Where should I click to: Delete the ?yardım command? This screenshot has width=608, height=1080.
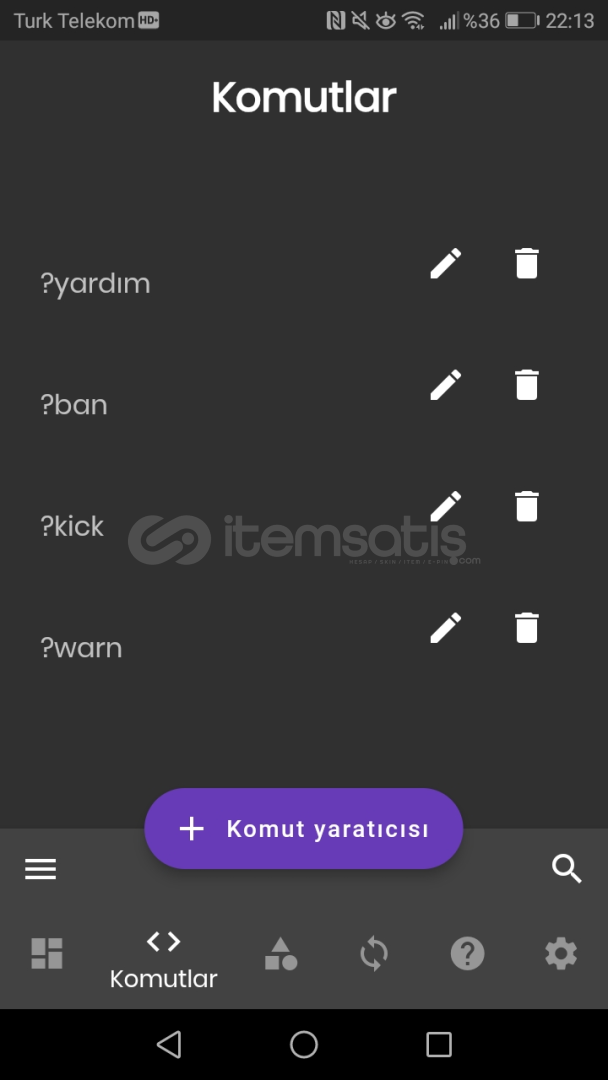[527, 264]
